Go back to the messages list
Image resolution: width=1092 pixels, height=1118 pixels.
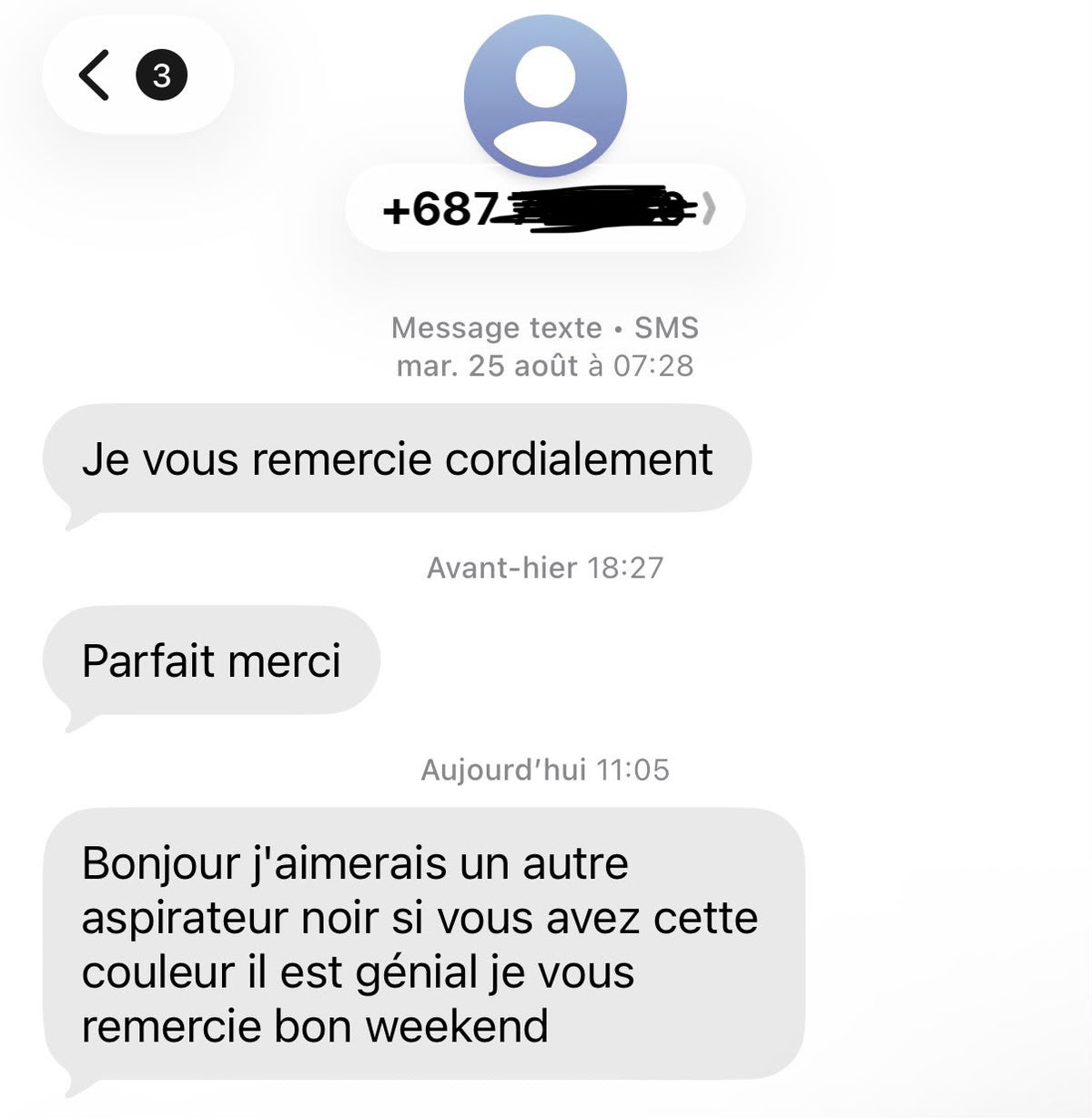click(x=136, y=75)
